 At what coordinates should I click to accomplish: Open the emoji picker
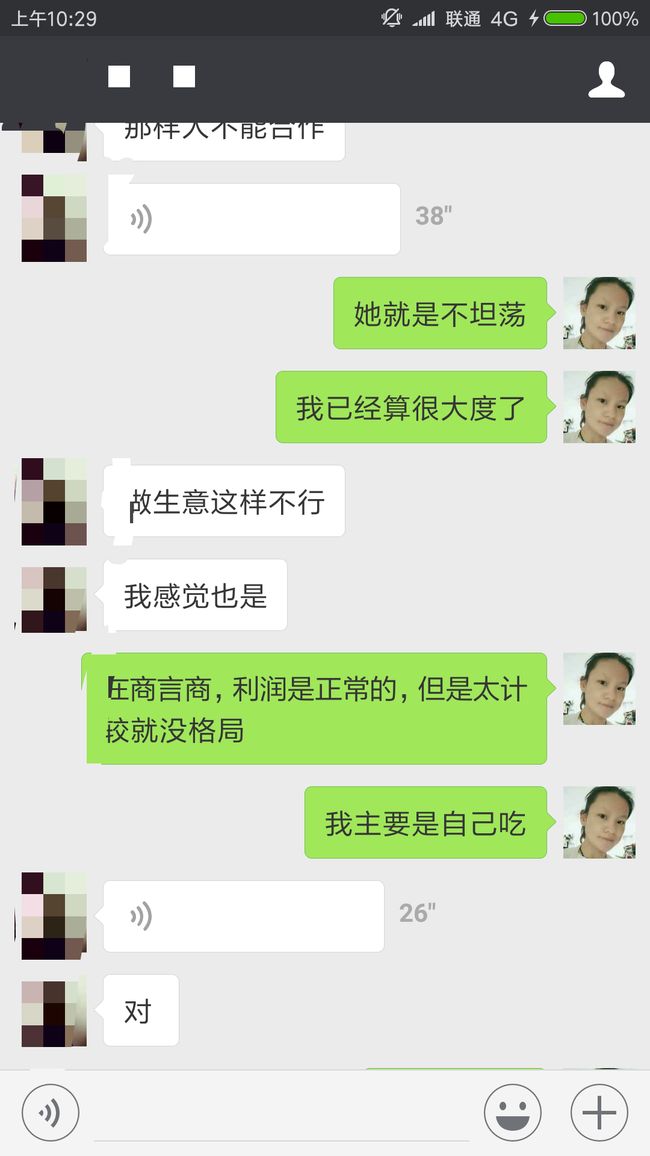(512, 1113)
